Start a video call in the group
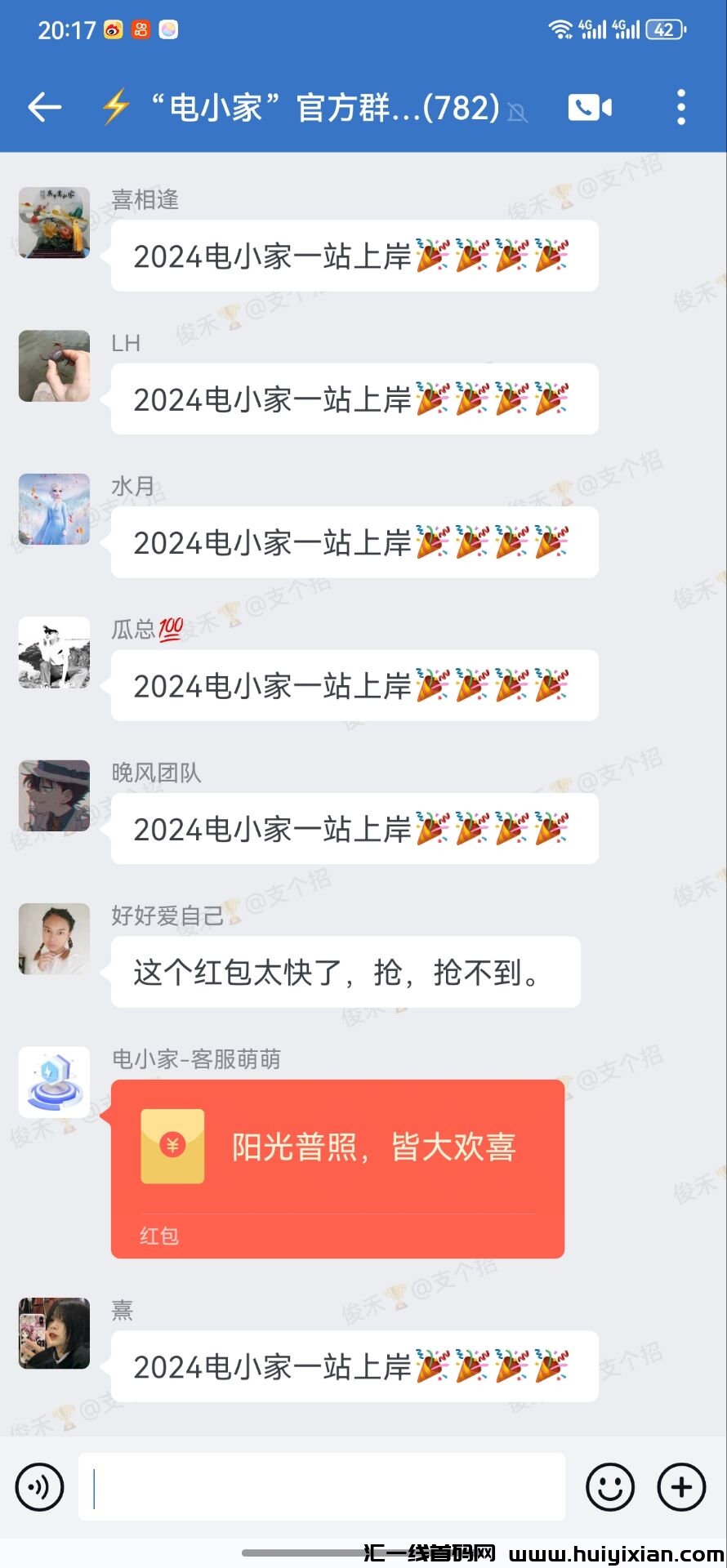Image resolution: width=727 pixels, height=1568 pixels. coord(589,108)
